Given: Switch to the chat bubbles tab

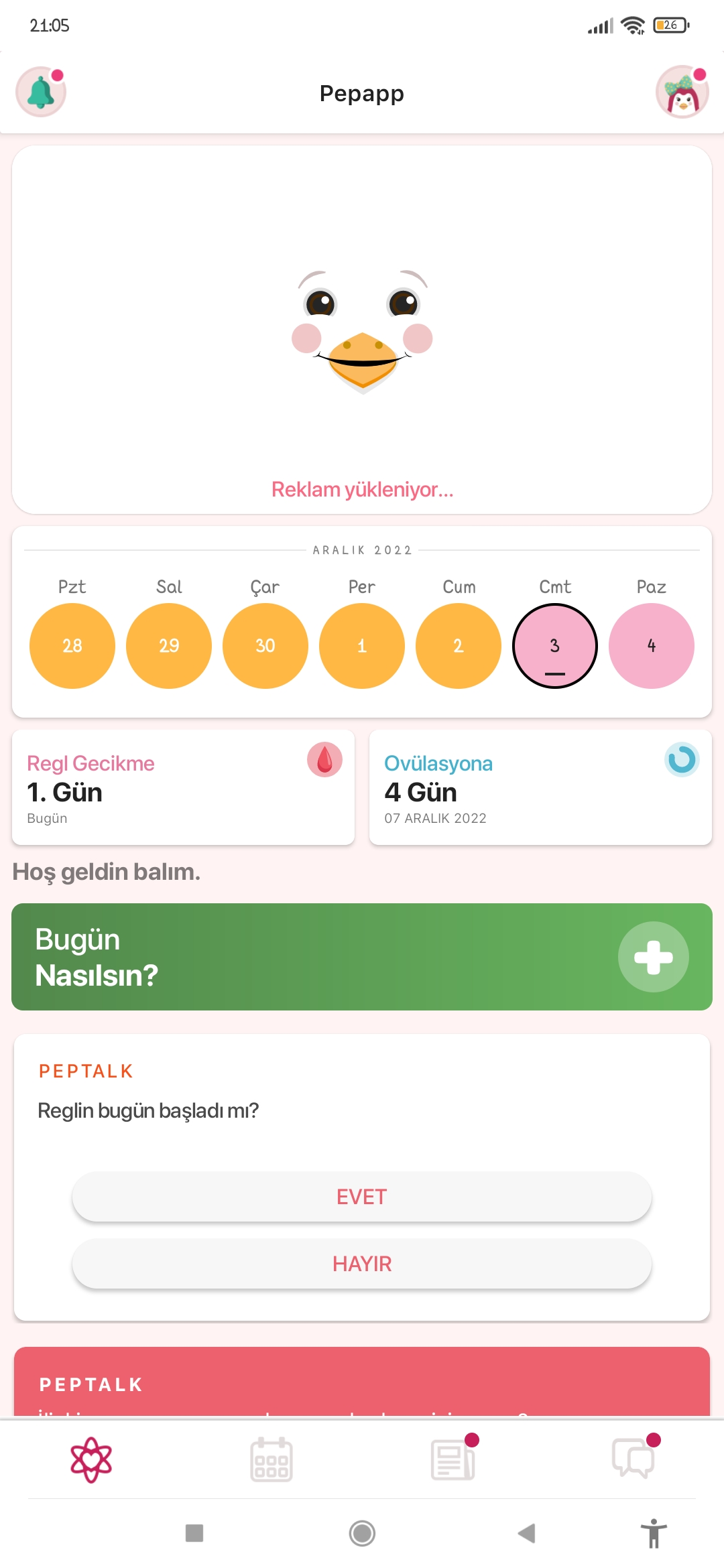Looking at the screenshot, I should (x=633, y=1459).
